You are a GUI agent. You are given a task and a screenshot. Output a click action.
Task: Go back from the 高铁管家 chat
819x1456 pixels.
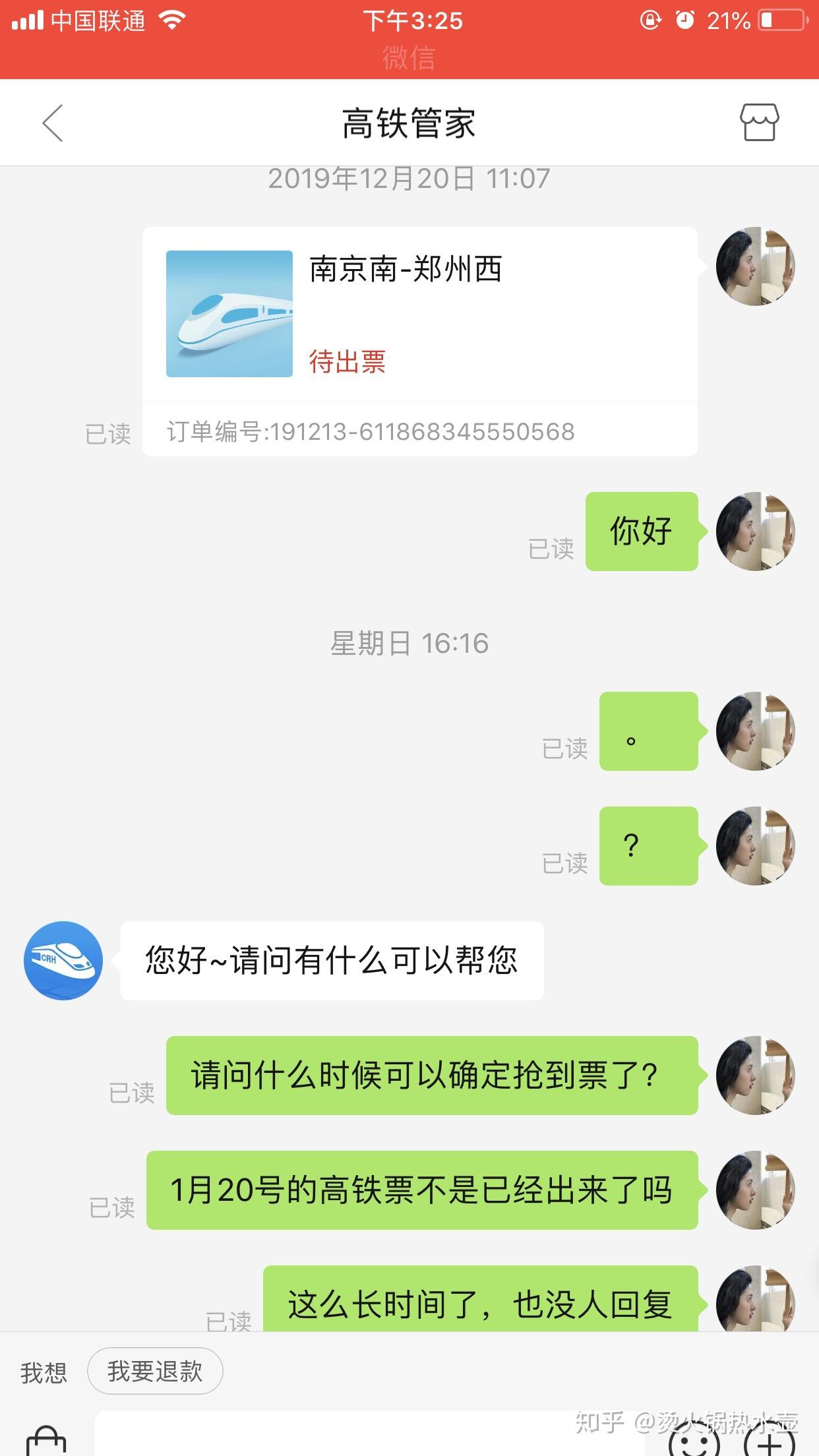(x=53, y=123)
